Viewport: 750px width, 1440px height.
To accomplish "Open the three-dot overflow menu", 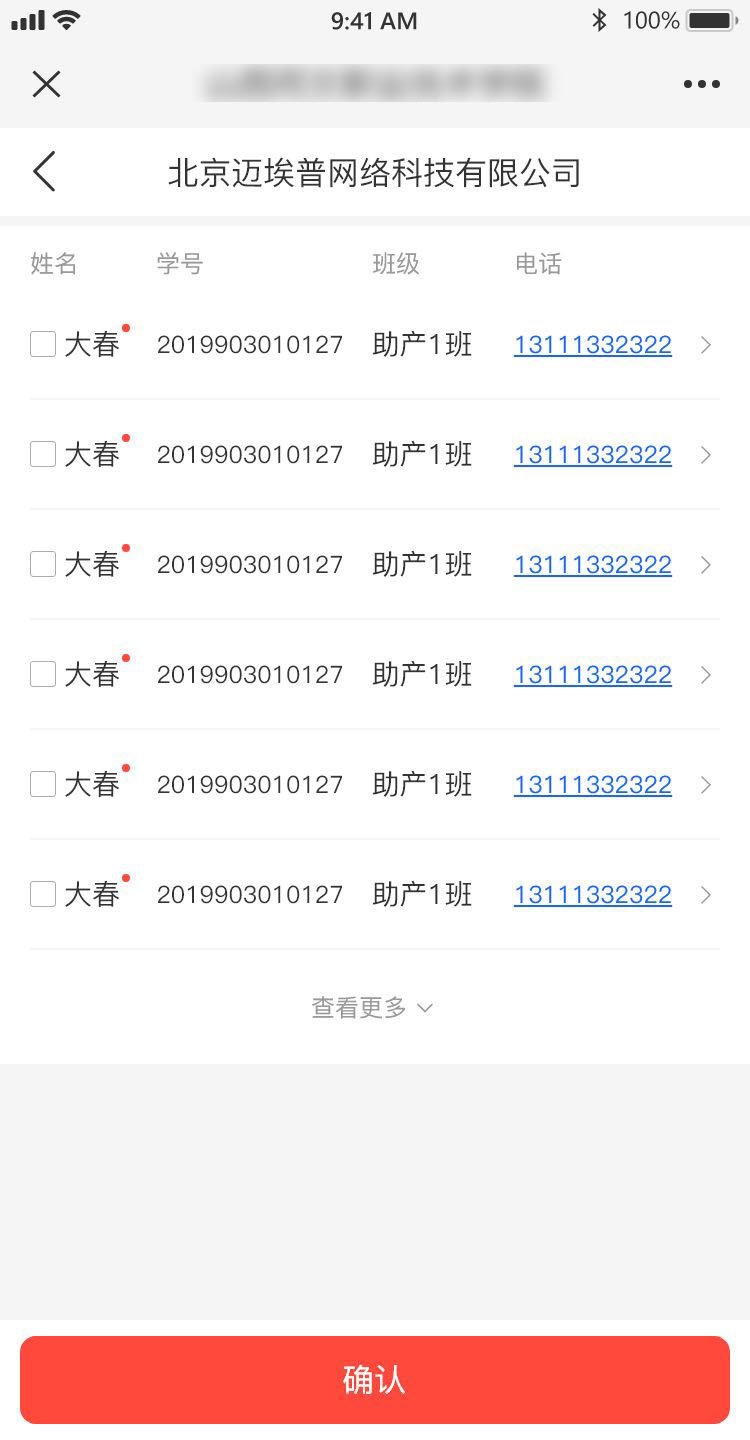I will [x=702, y=84].
